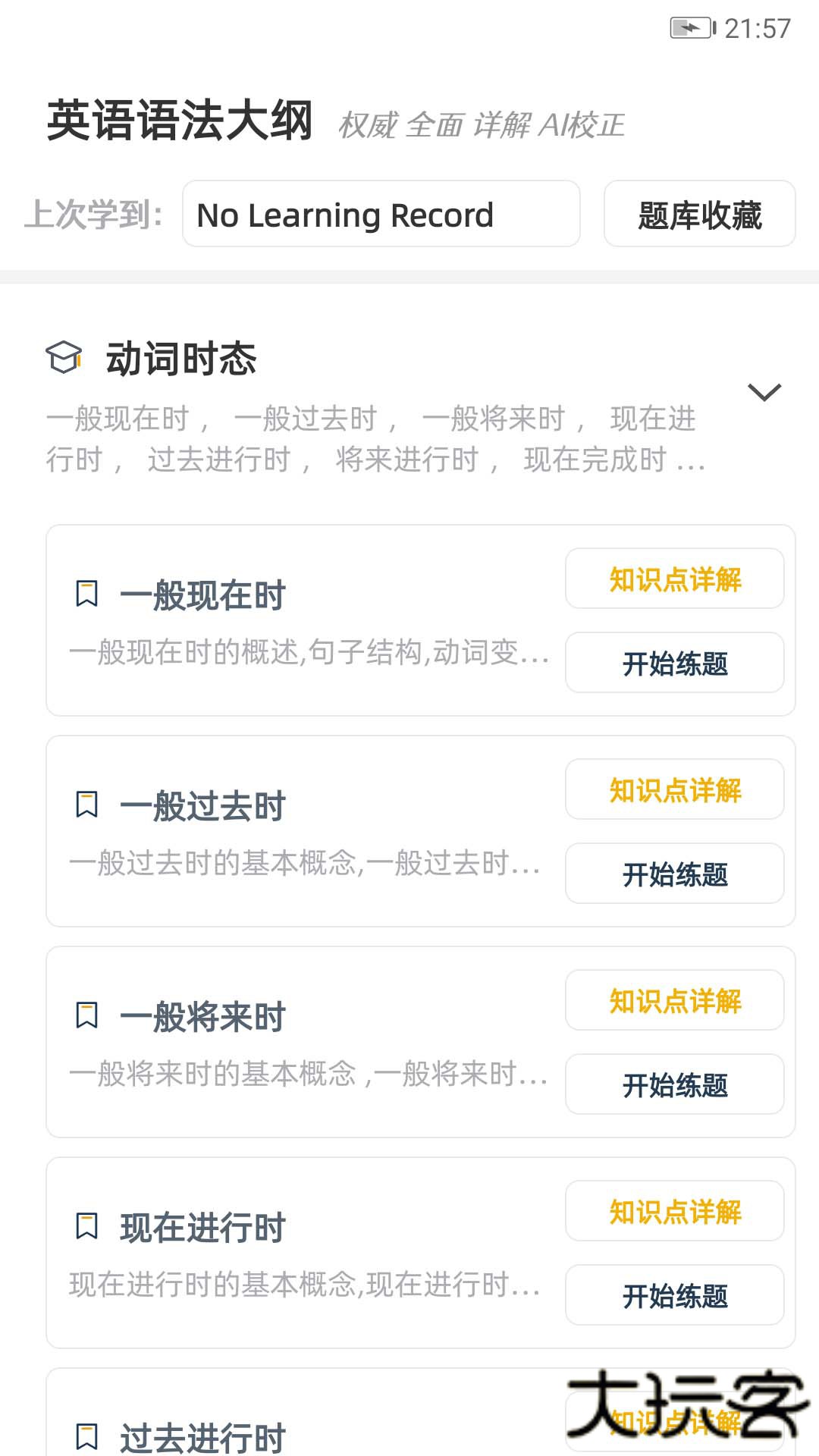
Task: Toggle the bookmark on 一般过去时
Action: (x=87, y=804)
